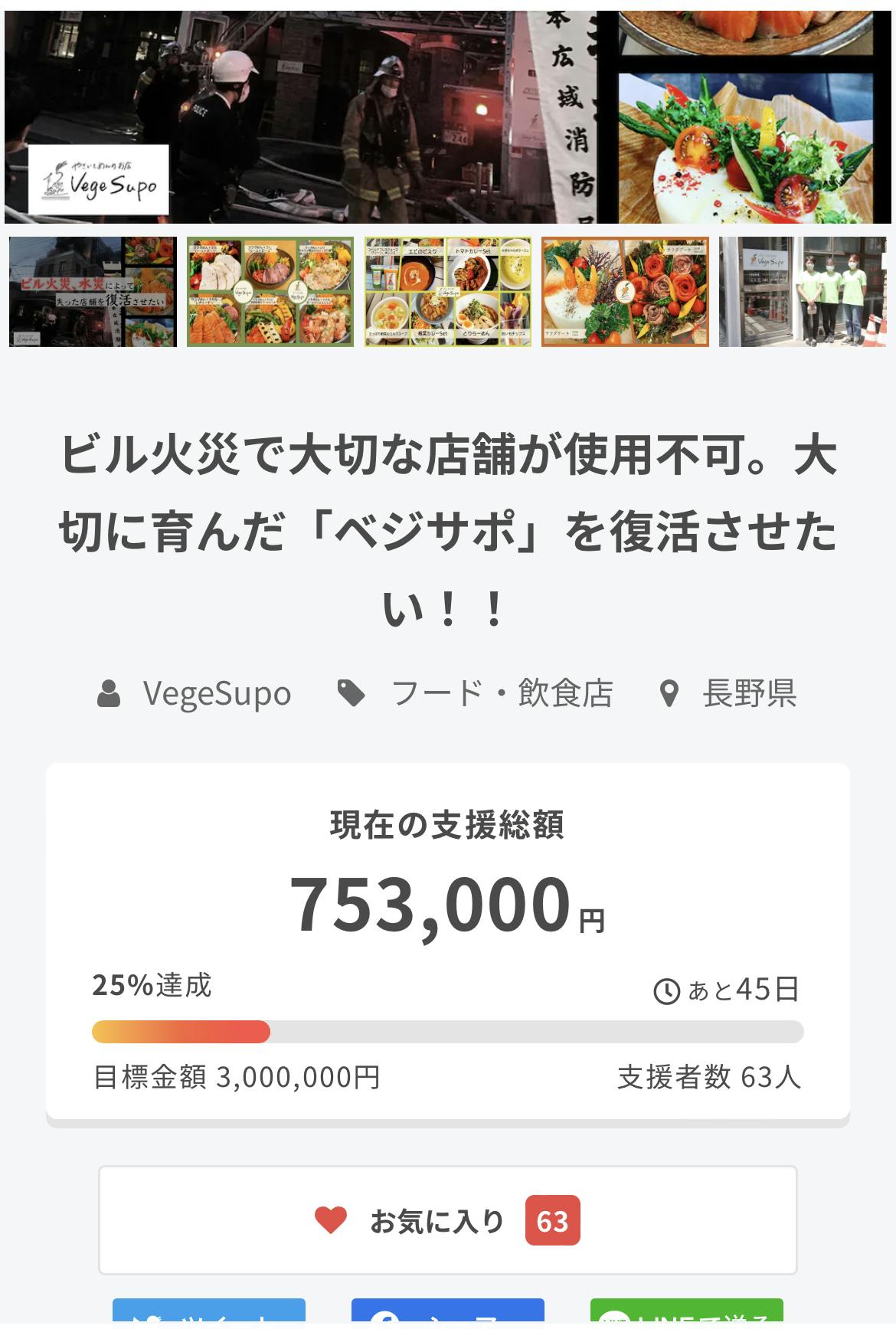View the staff in green shirts thumbnail
Image resolution: width=896 pixels, height=1329 pixels.
tap(802, 292)
